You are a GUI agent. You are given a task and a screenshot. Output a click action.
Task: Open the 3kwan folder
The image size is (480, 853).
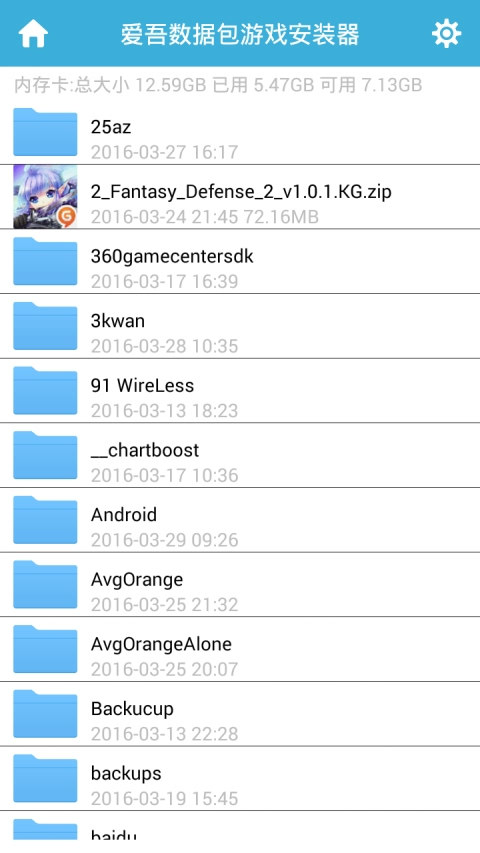click(x=240, y=326)
